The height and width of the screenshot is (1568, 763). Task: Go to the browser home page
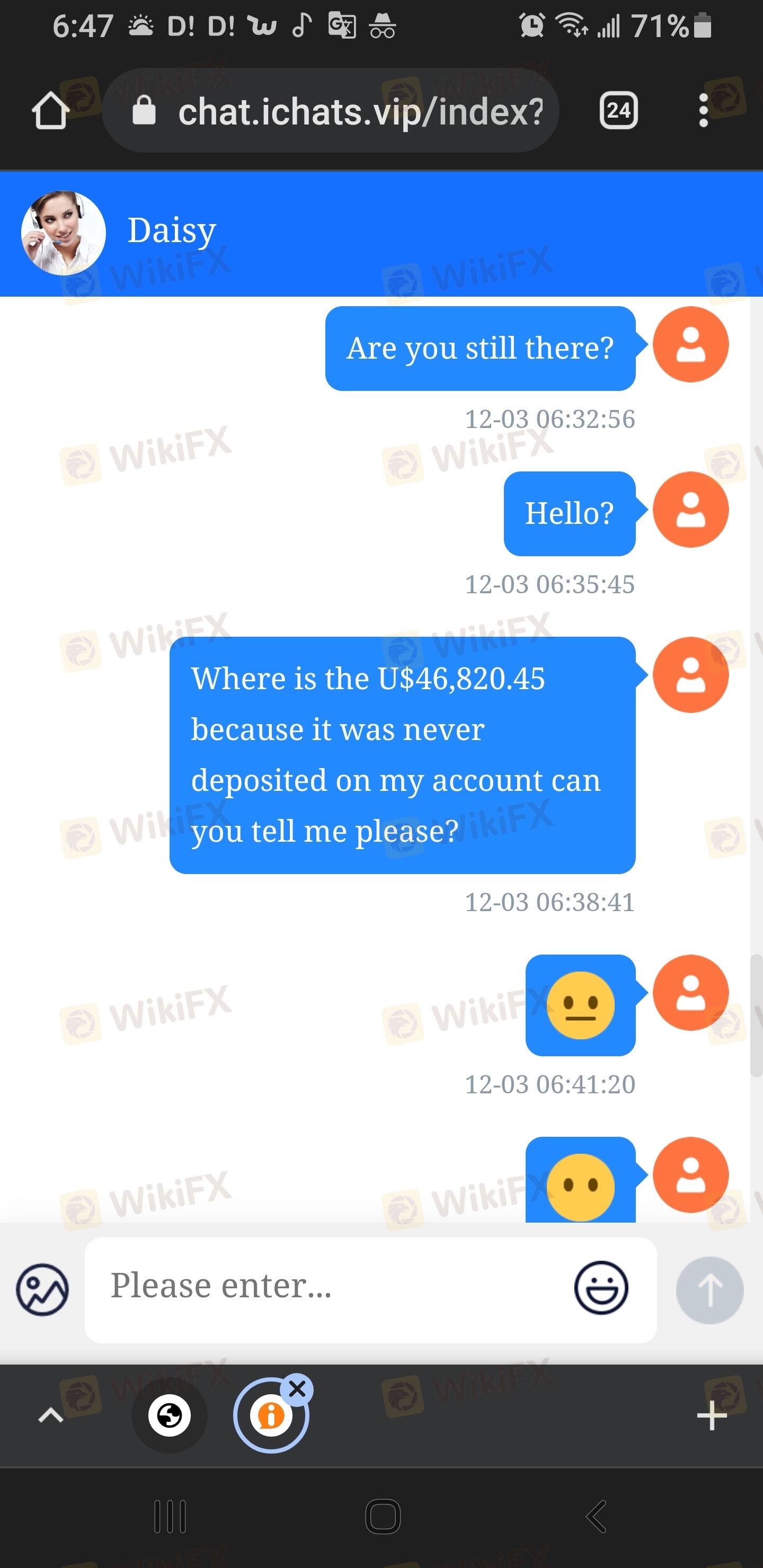click(x=50, y=111)
